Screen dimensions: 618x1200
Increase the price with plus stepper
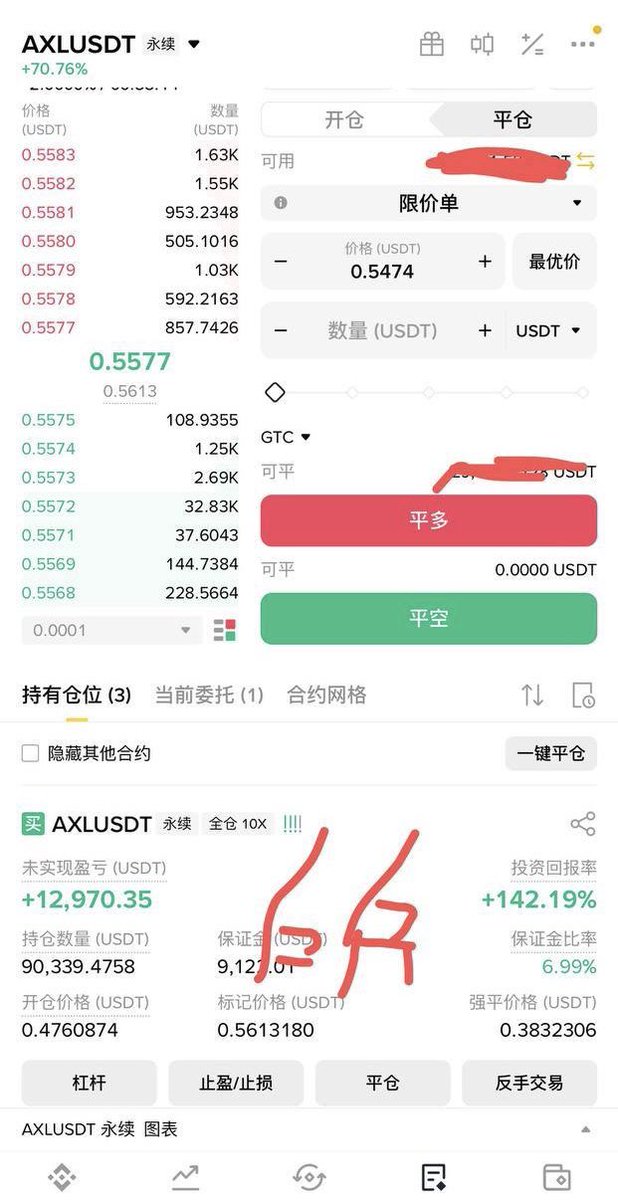point(485,262)
